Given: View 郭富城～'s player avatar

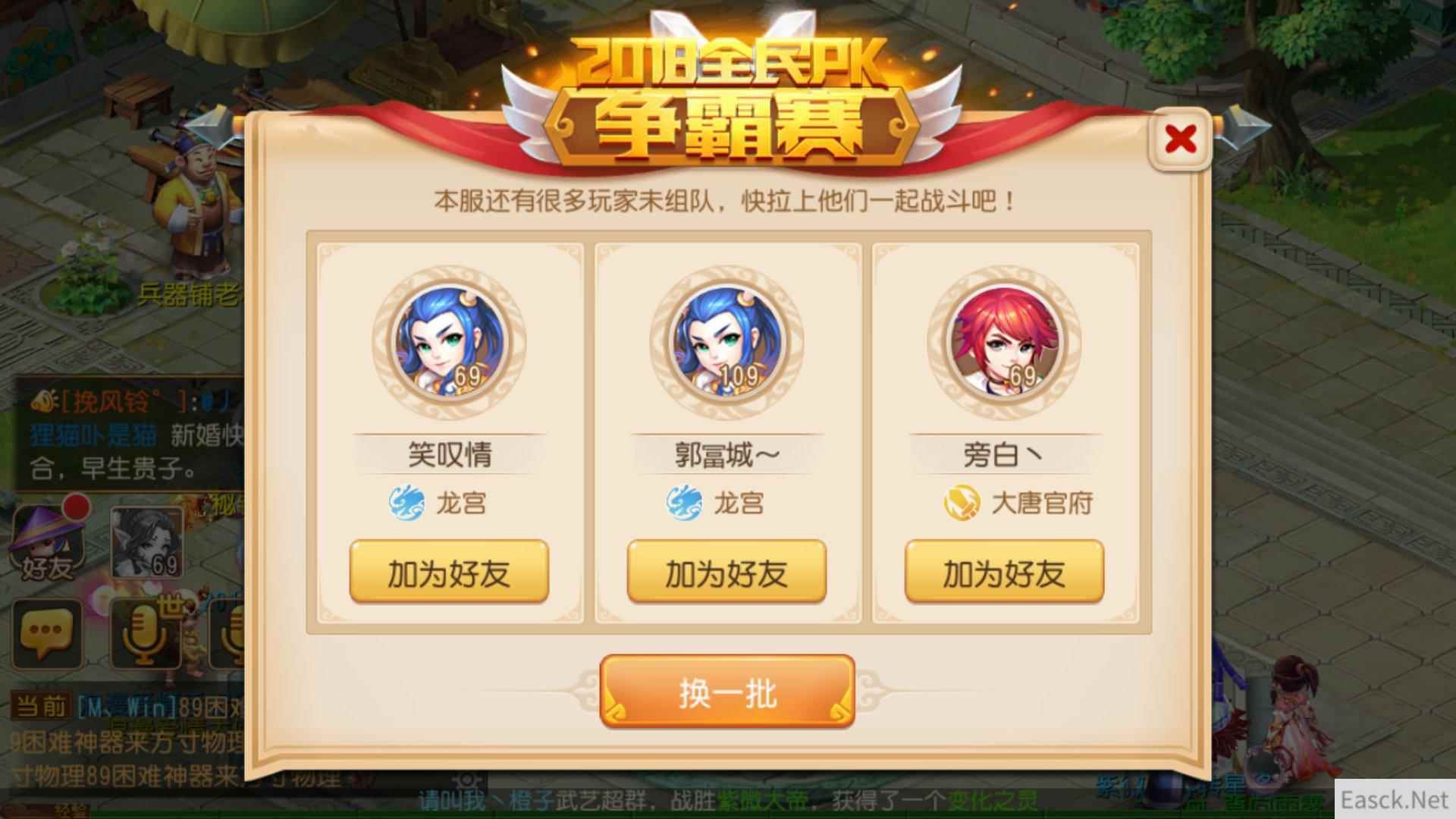Looking at the screenshot, I should coord(726,343).
